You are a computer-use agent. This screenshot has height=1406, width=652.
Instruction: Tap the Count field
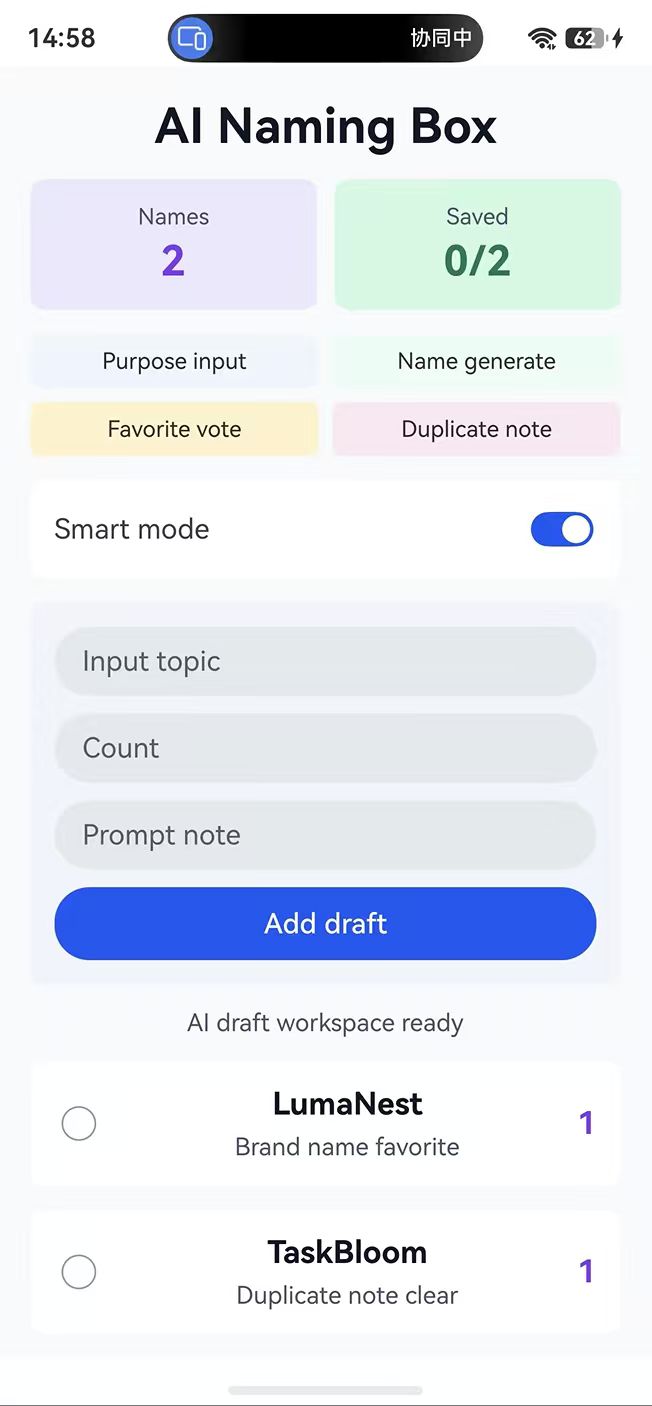coord(325,748)
